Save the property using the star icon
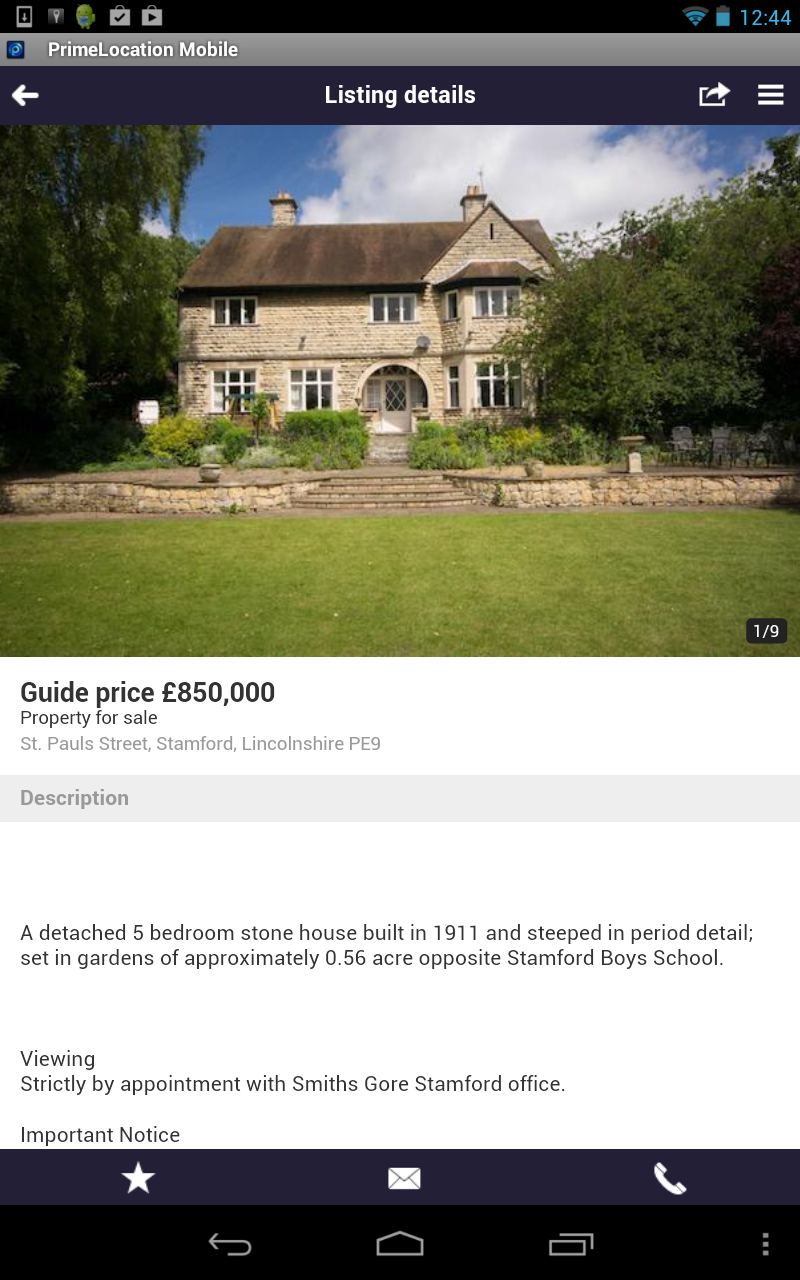The width and height of the screenshot is (800, 1280). pos(137,1177)
